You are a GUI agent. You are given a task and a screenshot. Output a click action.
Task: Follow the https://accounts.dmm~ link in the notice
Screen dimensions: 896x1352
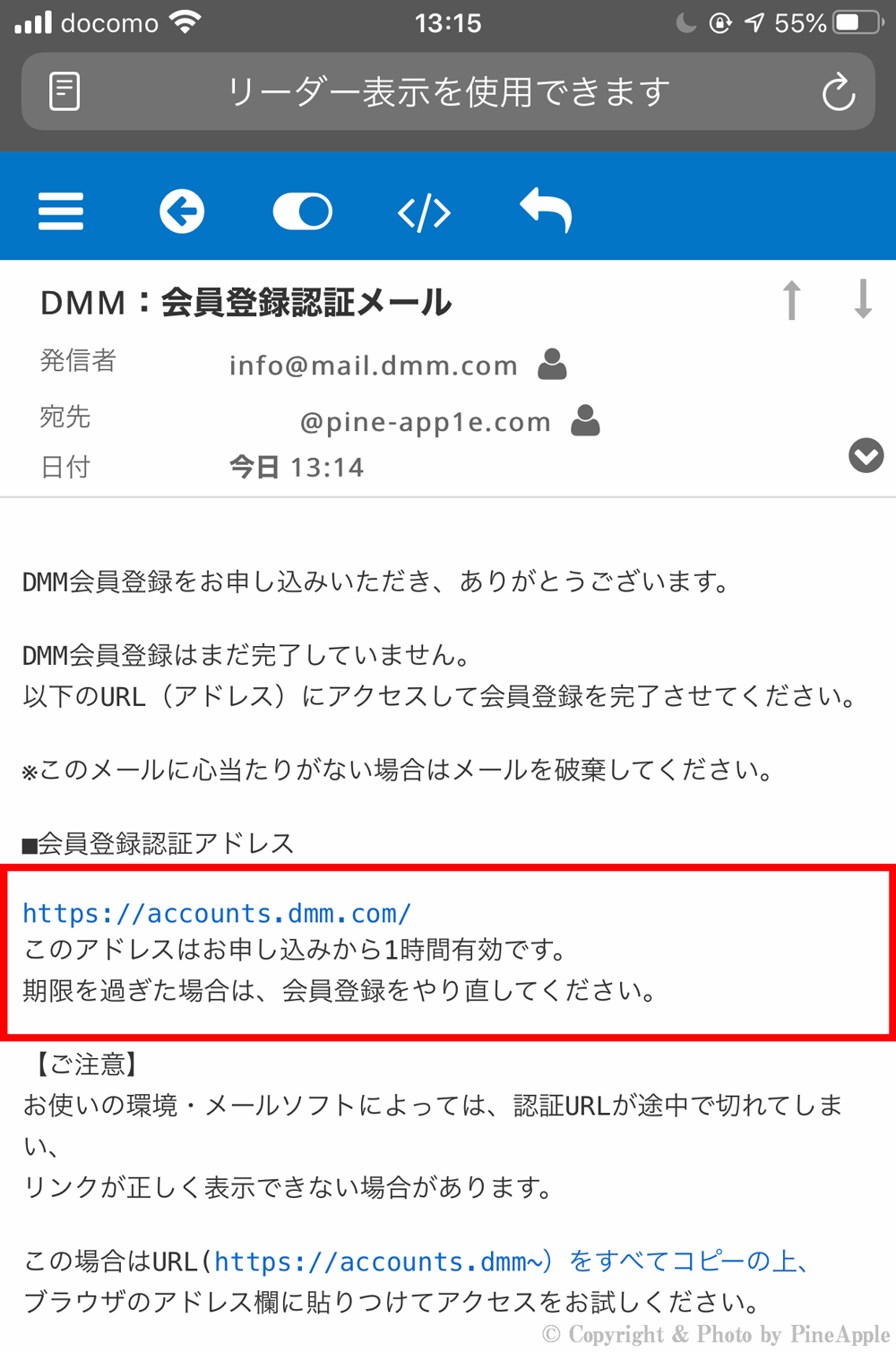[x=378, y=1262]
